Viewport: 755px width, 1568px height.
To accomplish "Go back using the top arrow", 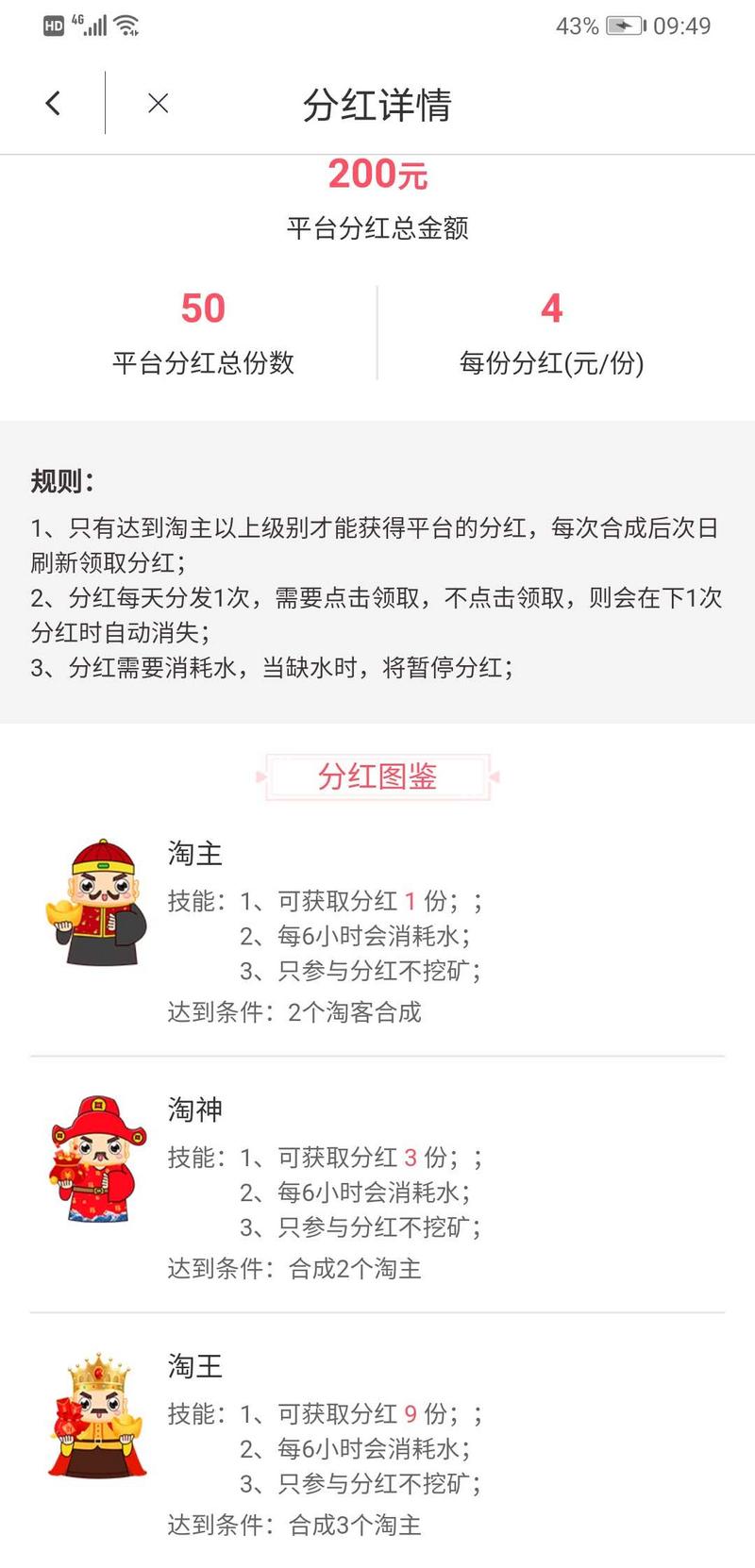I will coord(53,103).
